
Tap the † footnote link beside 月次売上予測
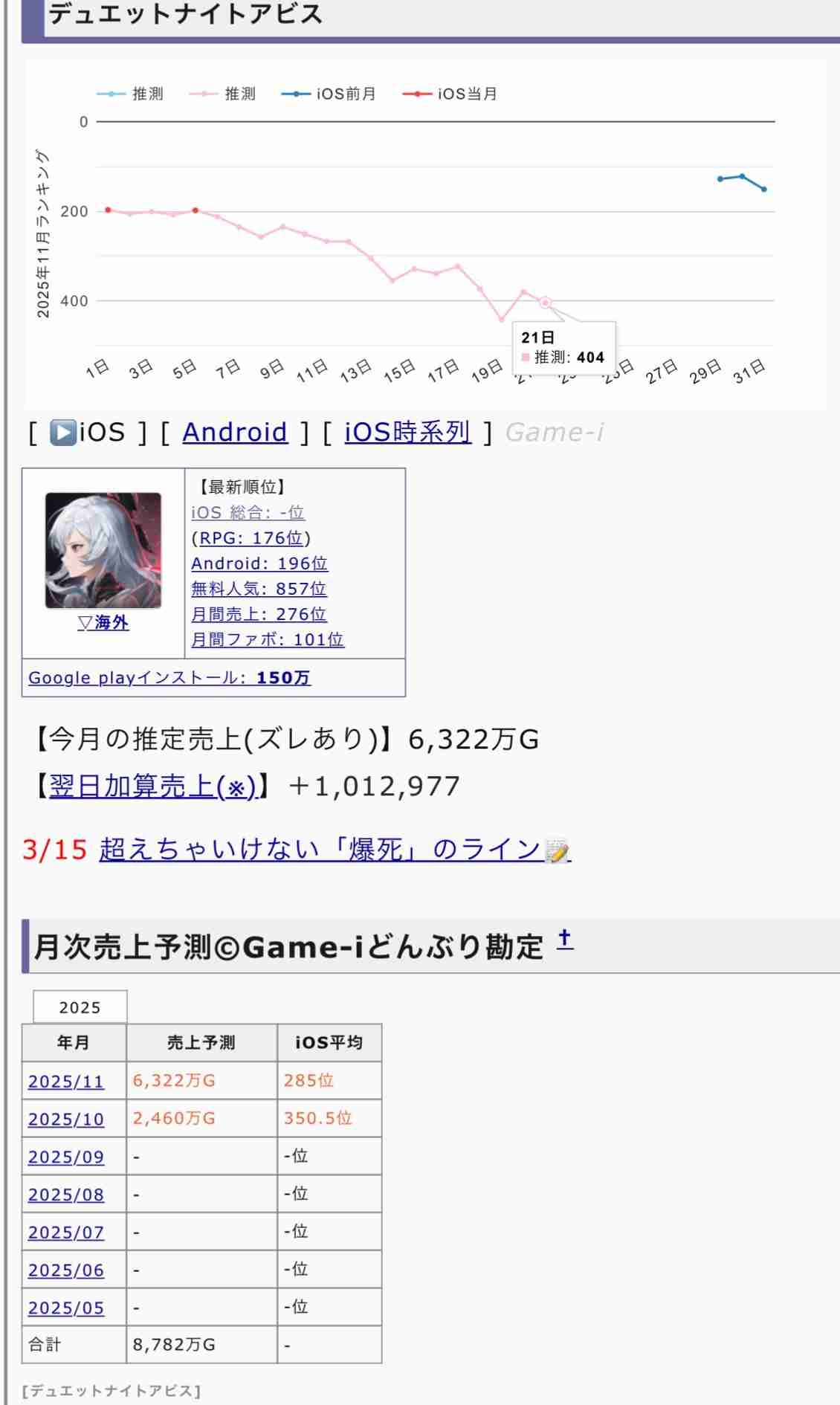pos(565,939)
